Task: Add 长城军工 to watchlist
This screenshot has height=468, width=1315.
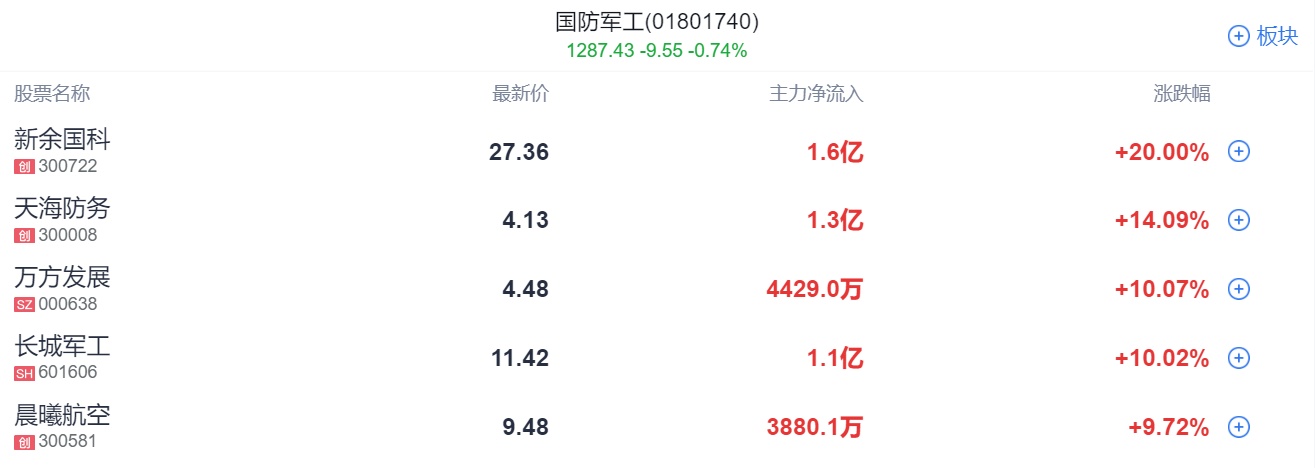Action: 1238,358
